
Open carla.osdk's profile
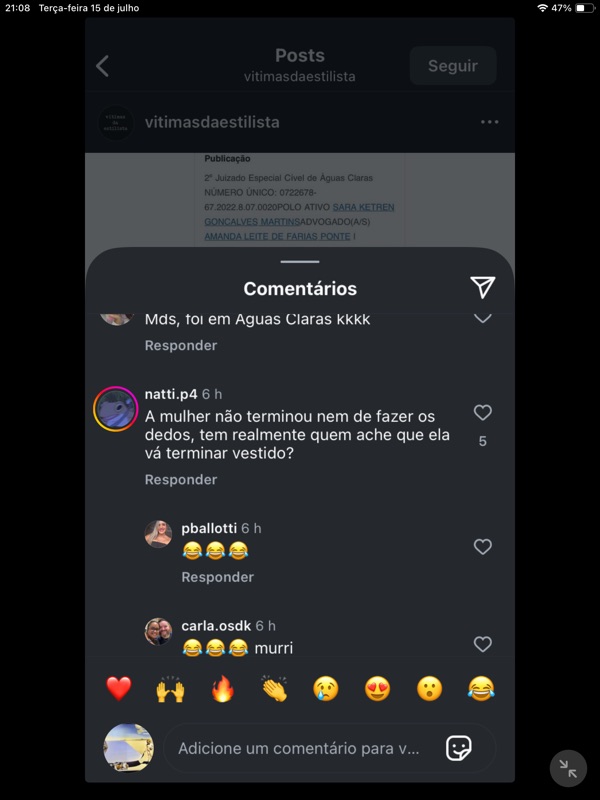(158, 631)
